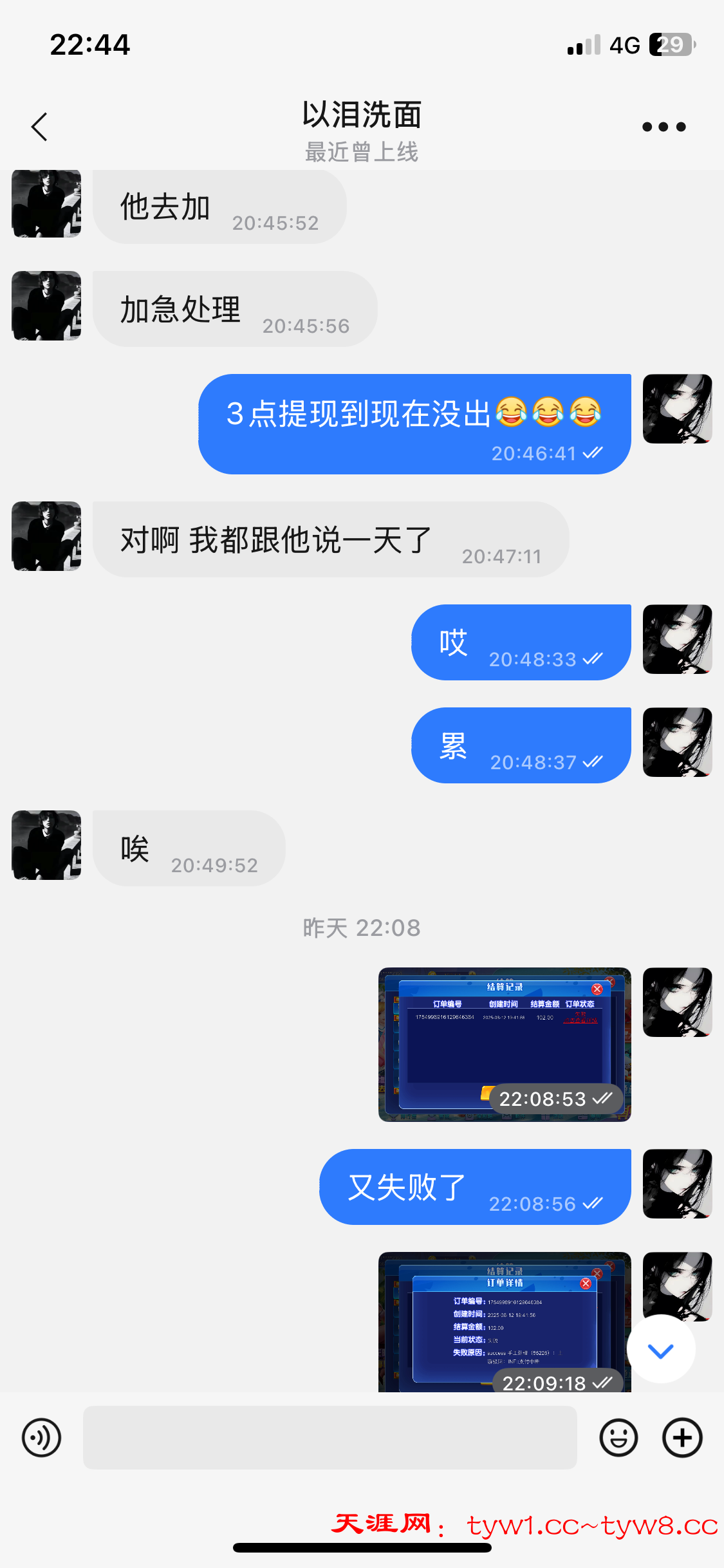The image size is (724, 1568).
Task: Open contact avatar beside '他去加' message
Action: 46,203
